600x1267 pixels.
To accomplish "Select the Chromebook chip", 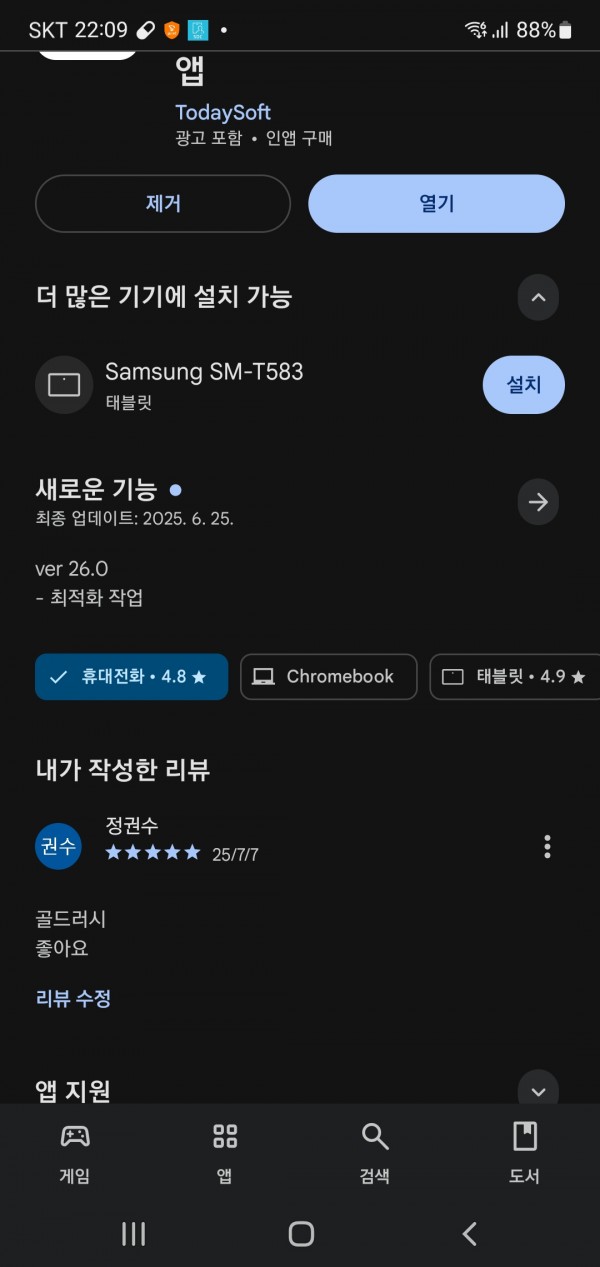I will (x=329, y=677).
